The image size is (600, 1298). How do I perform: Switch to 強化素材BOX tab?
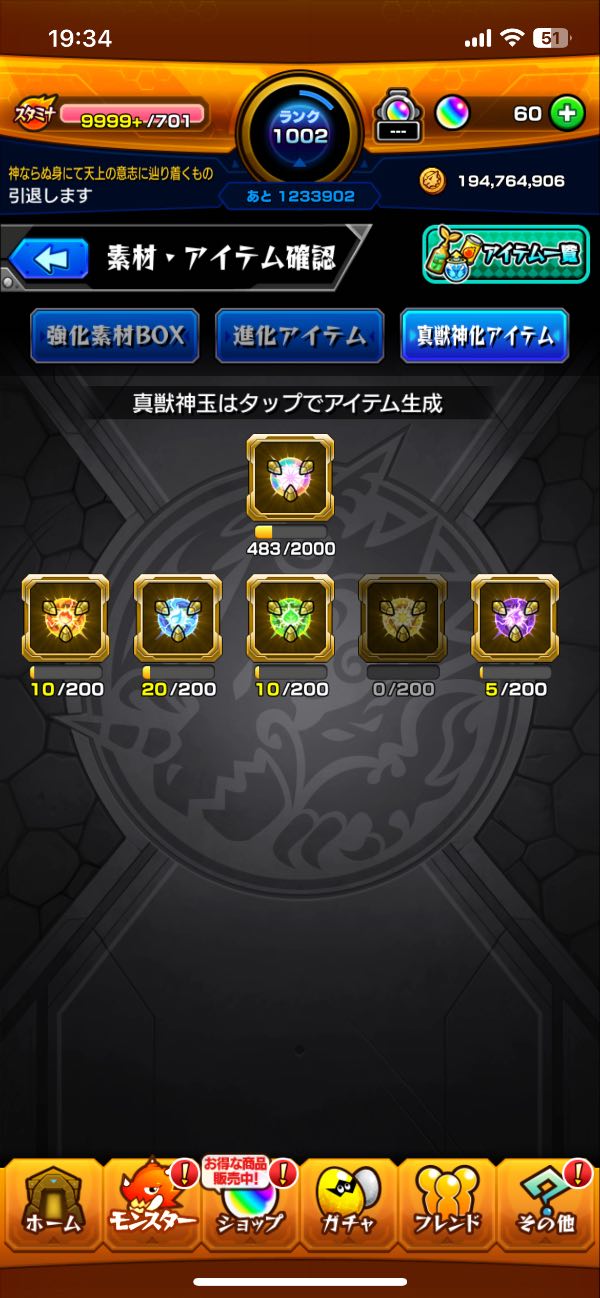115,336
